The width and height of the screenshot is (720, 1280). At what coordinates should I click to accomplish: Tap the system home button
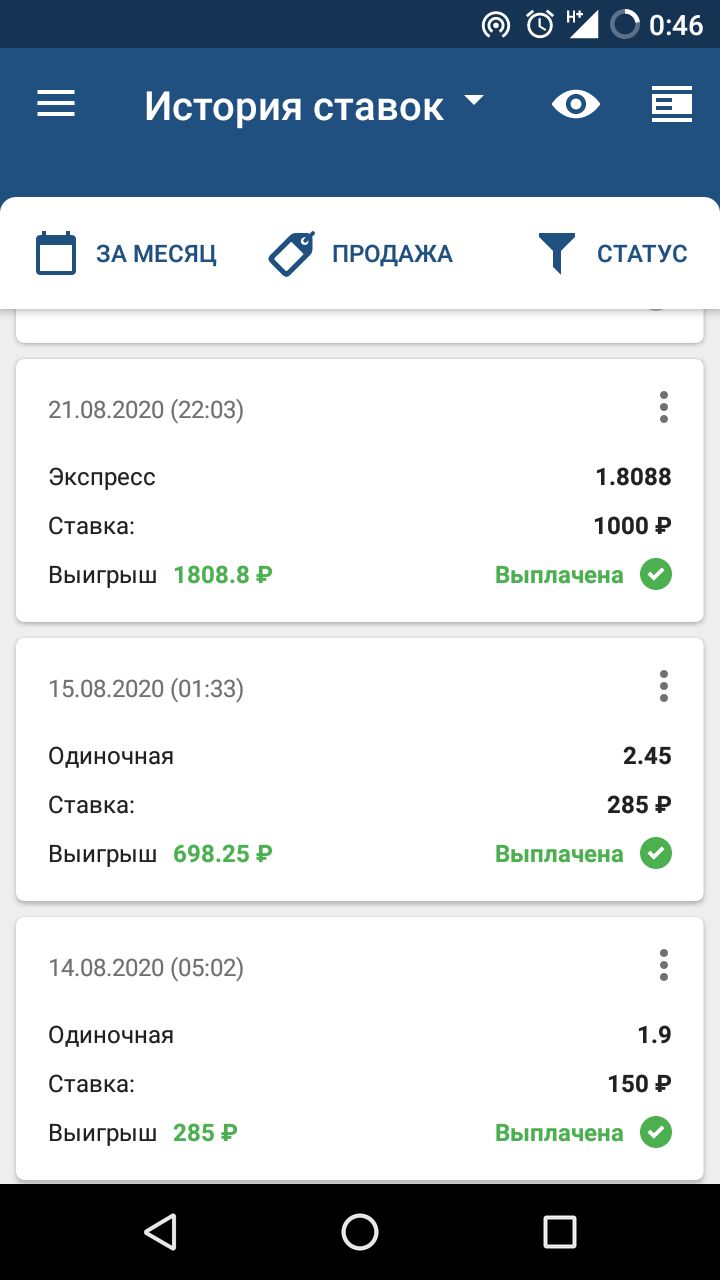pyautogui.click(x=360, y=1232)
